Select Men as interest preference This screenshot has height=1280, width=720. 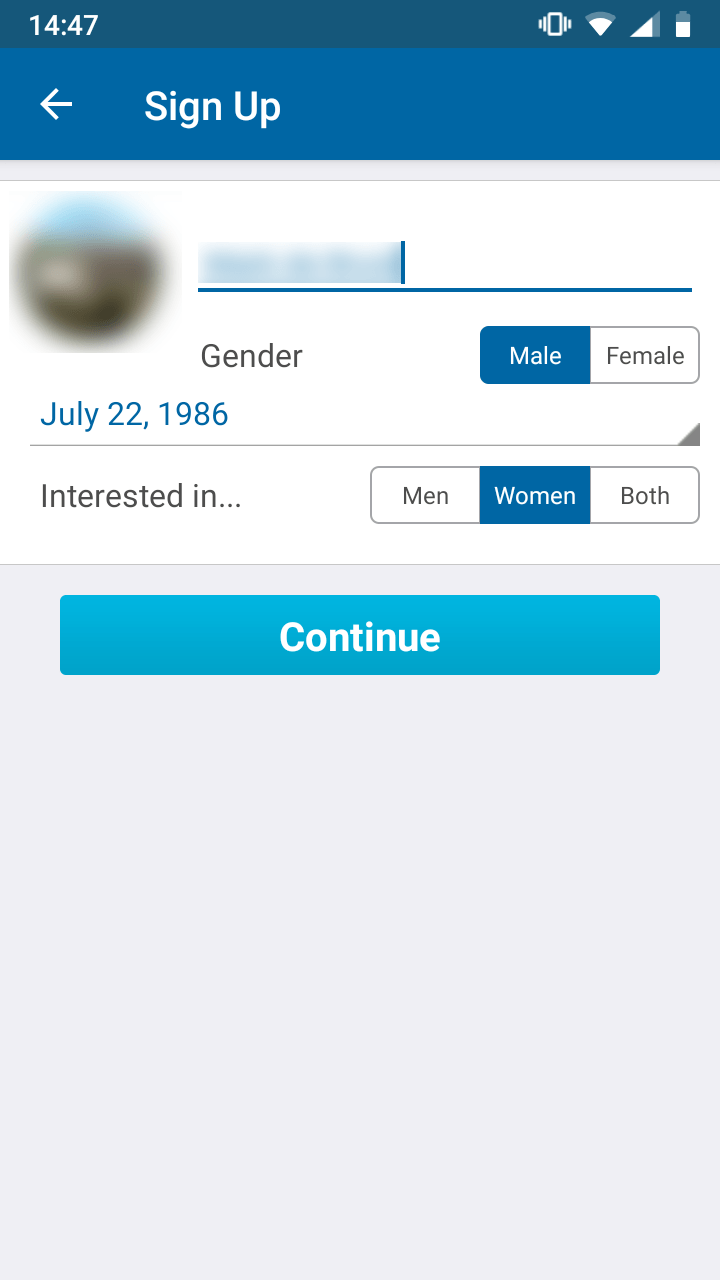425,495
